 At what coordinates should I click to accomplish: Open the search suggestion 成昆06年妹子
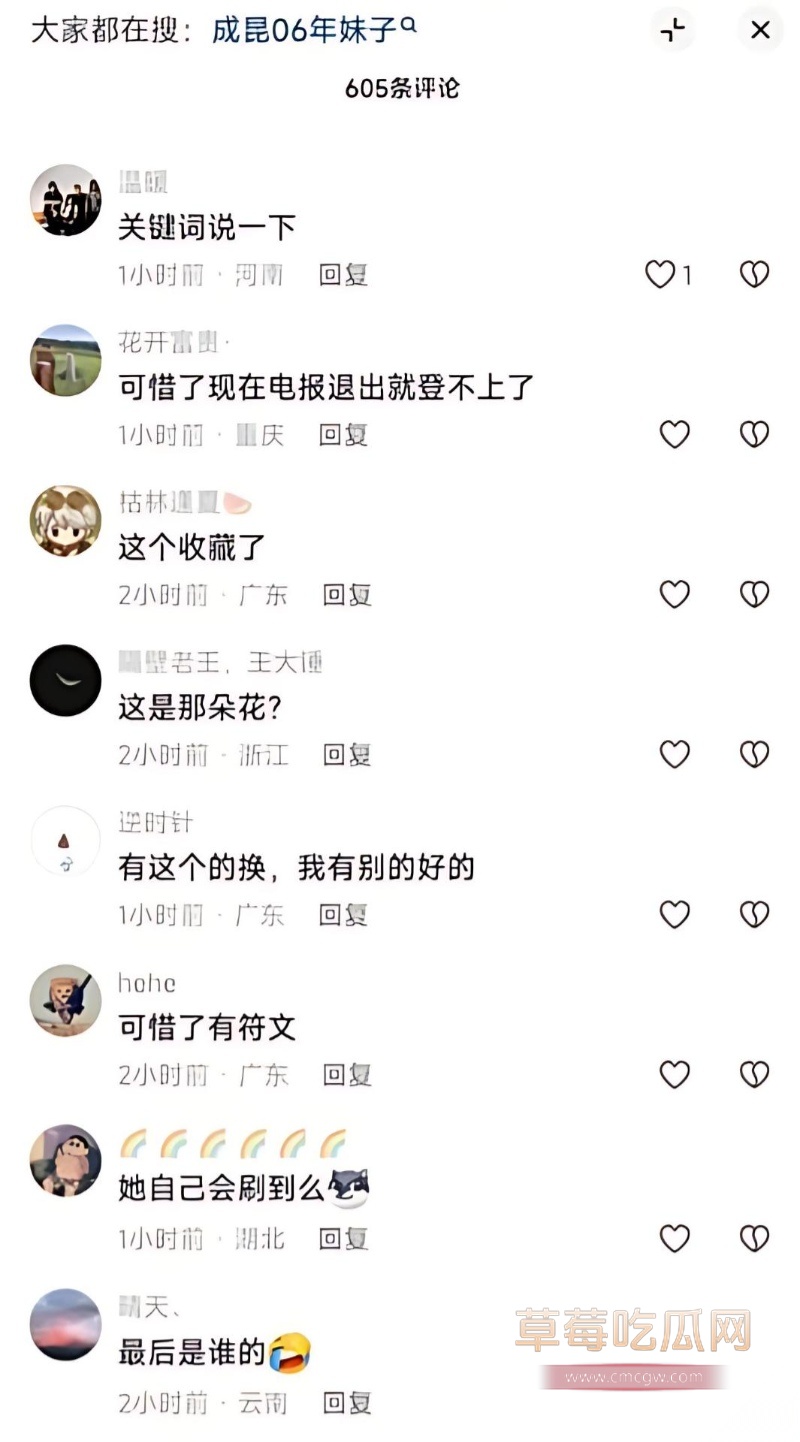(300, 30)
